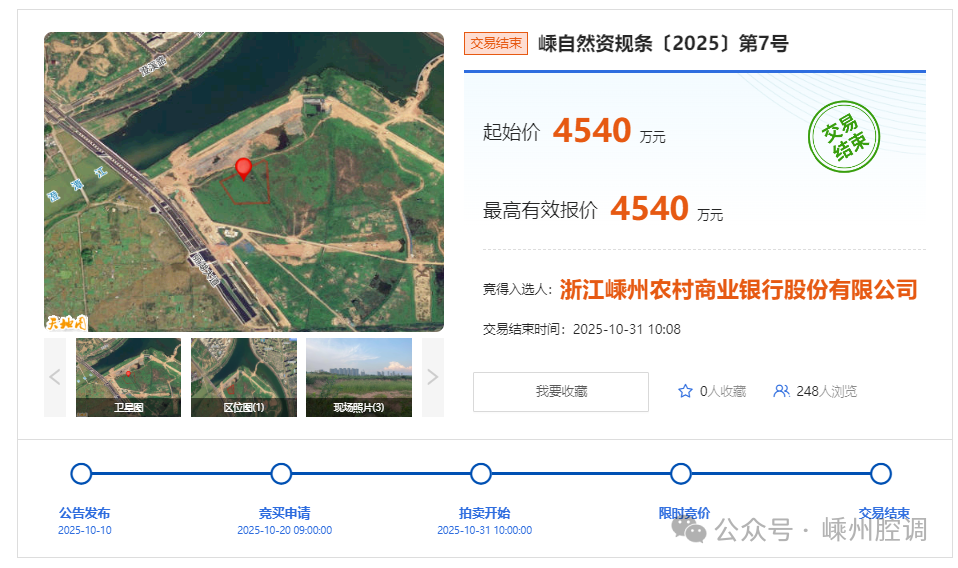Show previous thumbnails with the left arrow
958x568 pixels.
(x=55, y=377)
